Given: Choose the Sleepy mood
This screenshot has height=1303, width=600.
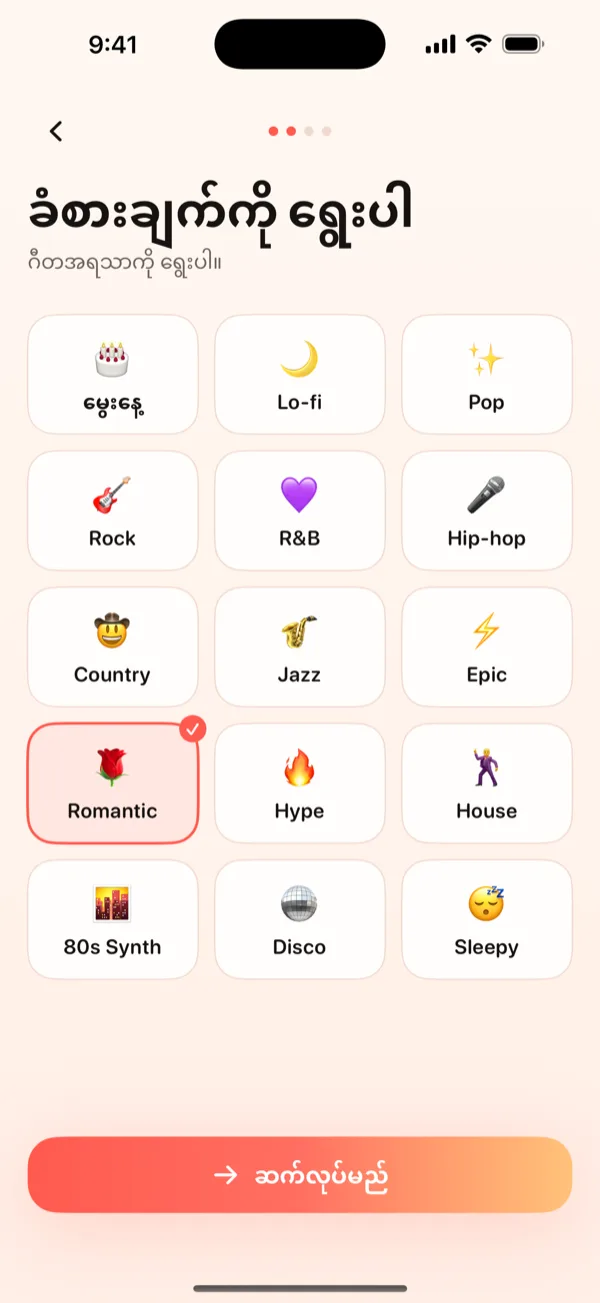Looking at the screenshot, I should (x=487, y=919).
